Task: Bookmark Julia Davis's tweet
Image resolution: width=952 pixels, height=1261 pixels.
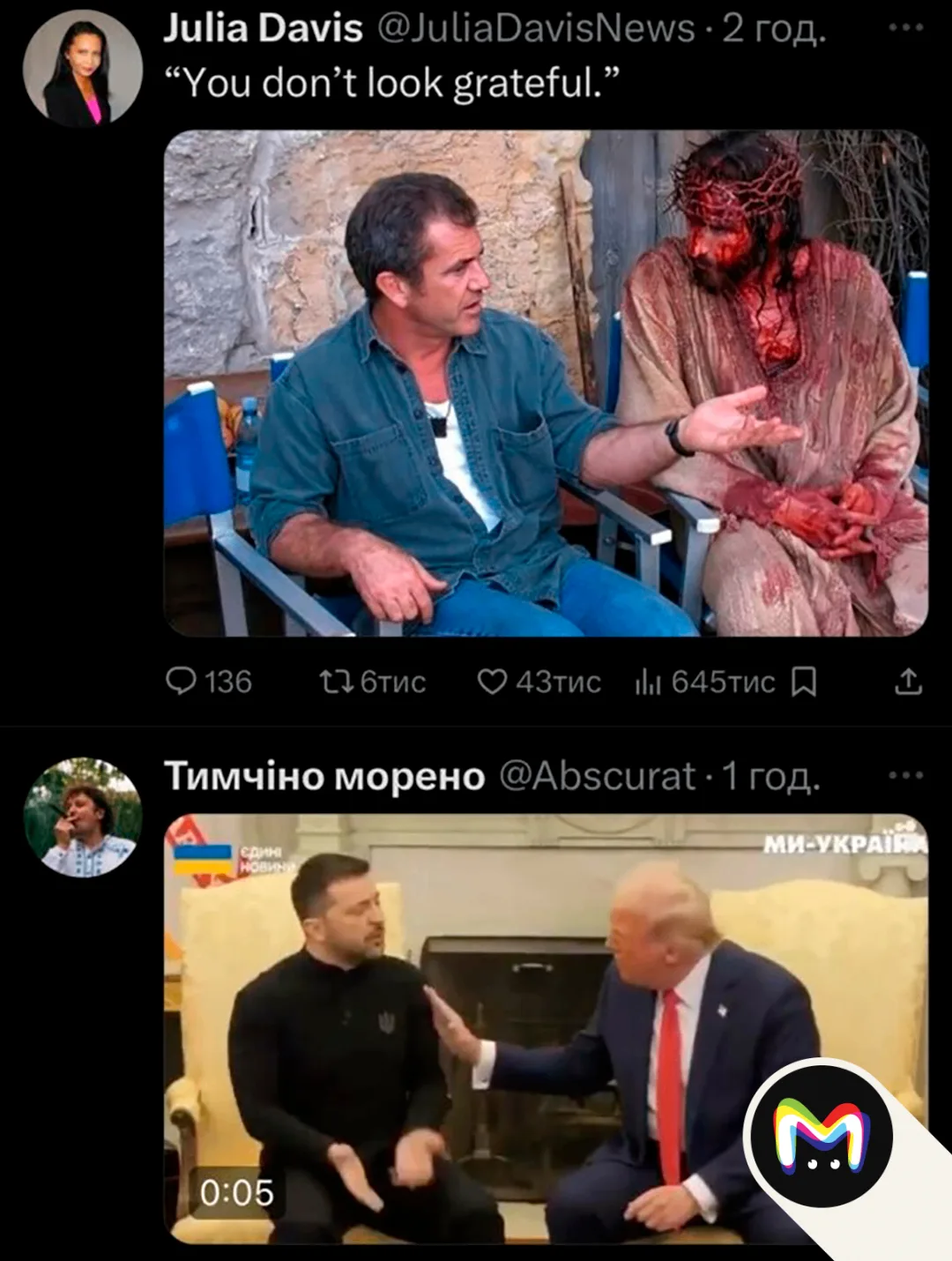Action: click(804, 682)
